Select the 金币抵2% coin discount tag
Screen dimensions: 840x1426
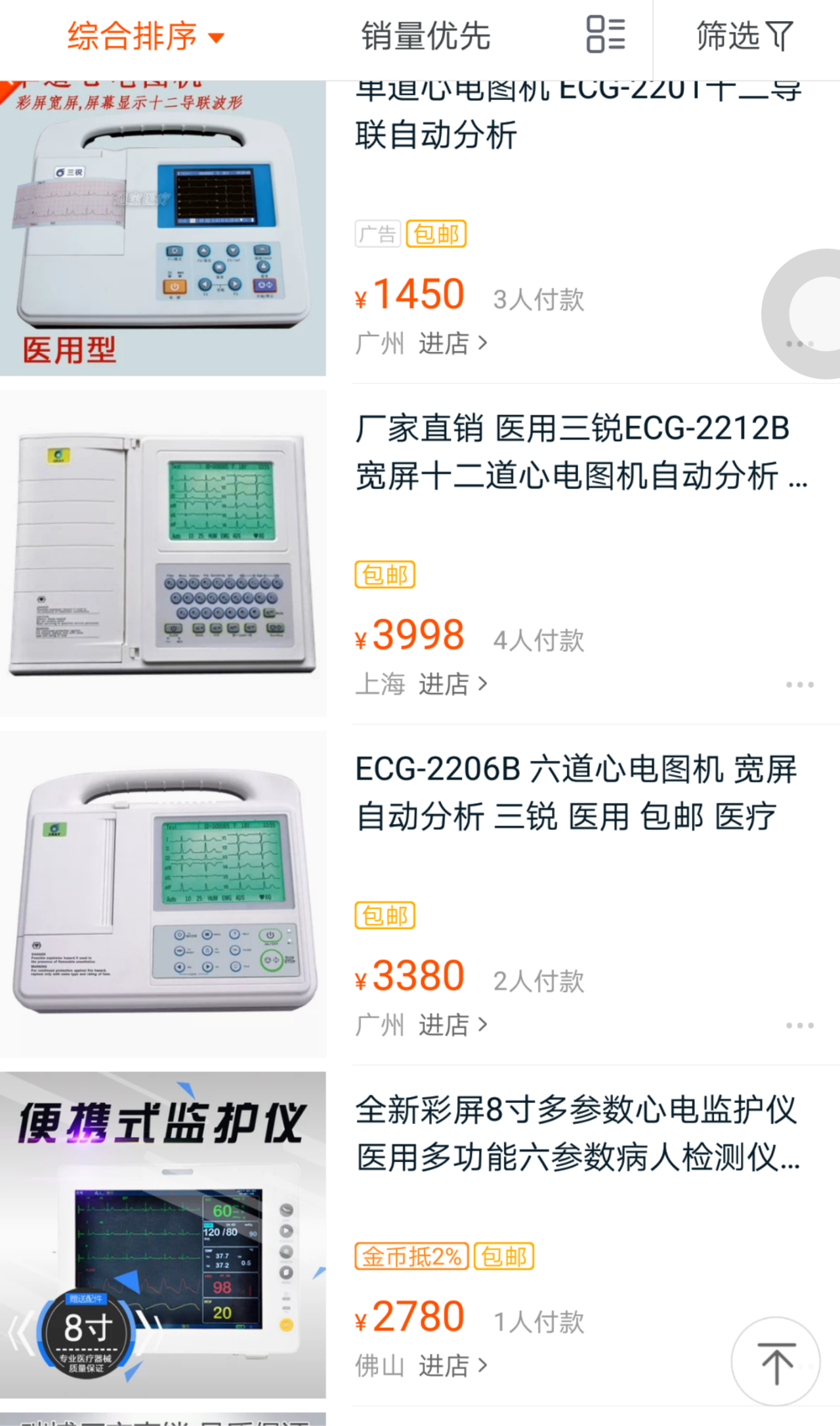[411, 1256]
